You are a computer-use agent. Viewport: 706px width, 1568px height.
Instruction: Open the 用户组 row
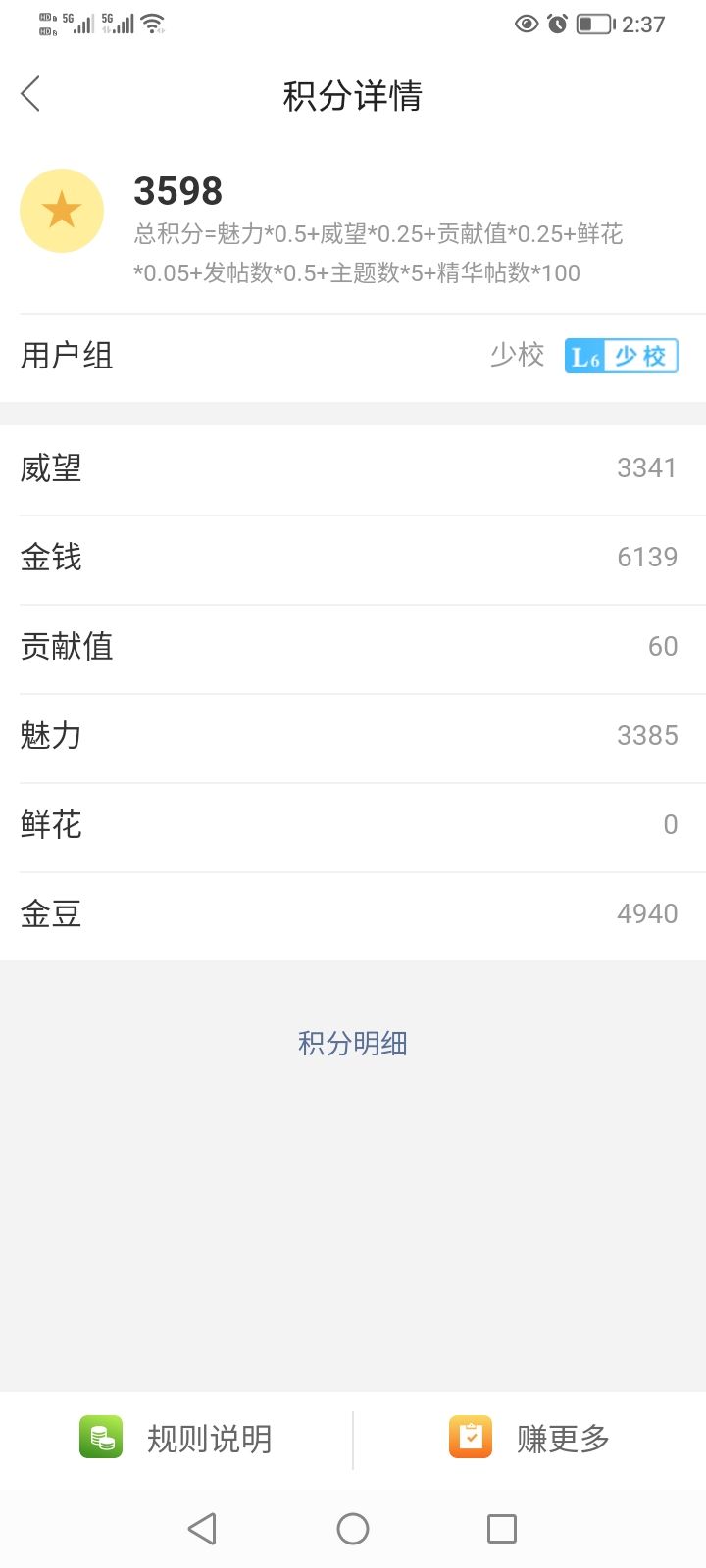(353, 356)
